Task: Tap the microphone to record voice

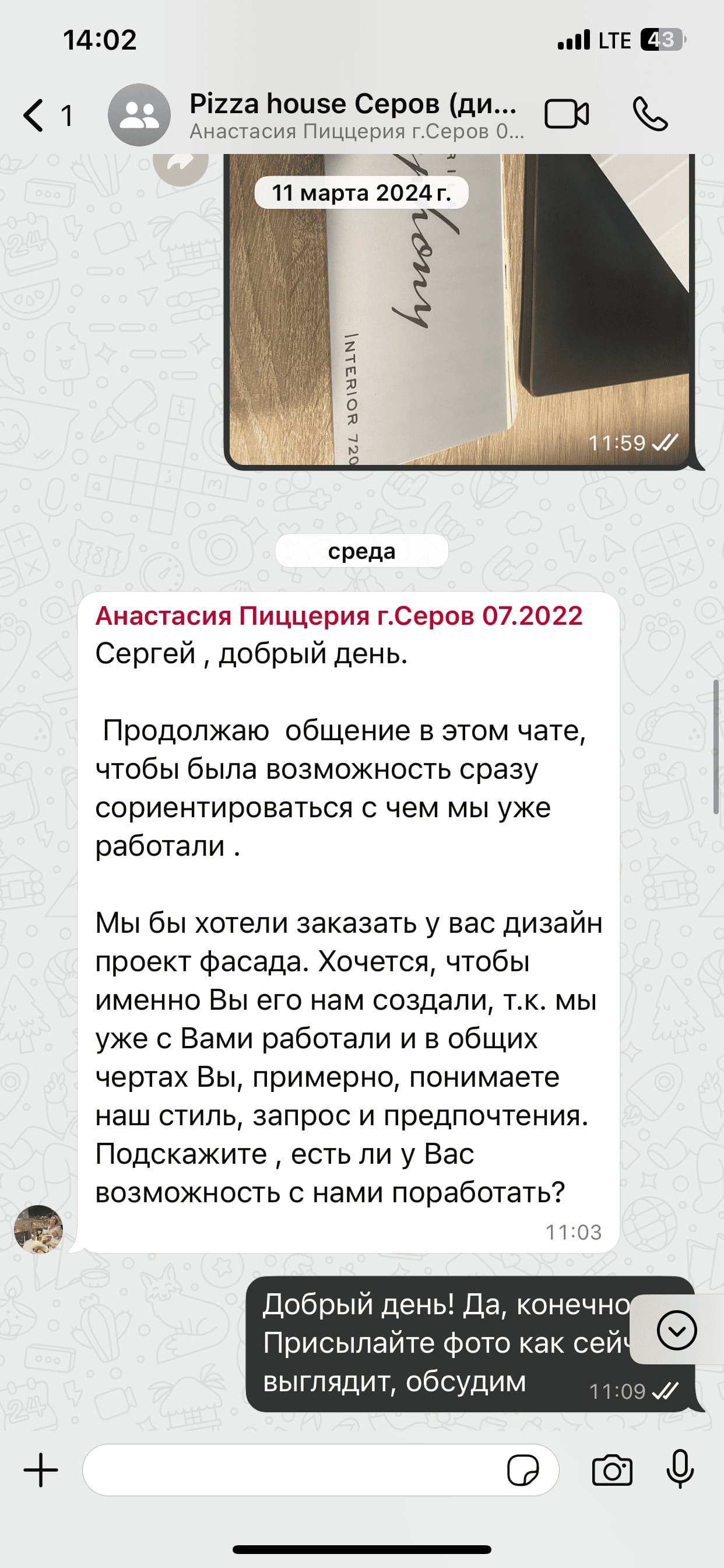Action: [680, 1469]
